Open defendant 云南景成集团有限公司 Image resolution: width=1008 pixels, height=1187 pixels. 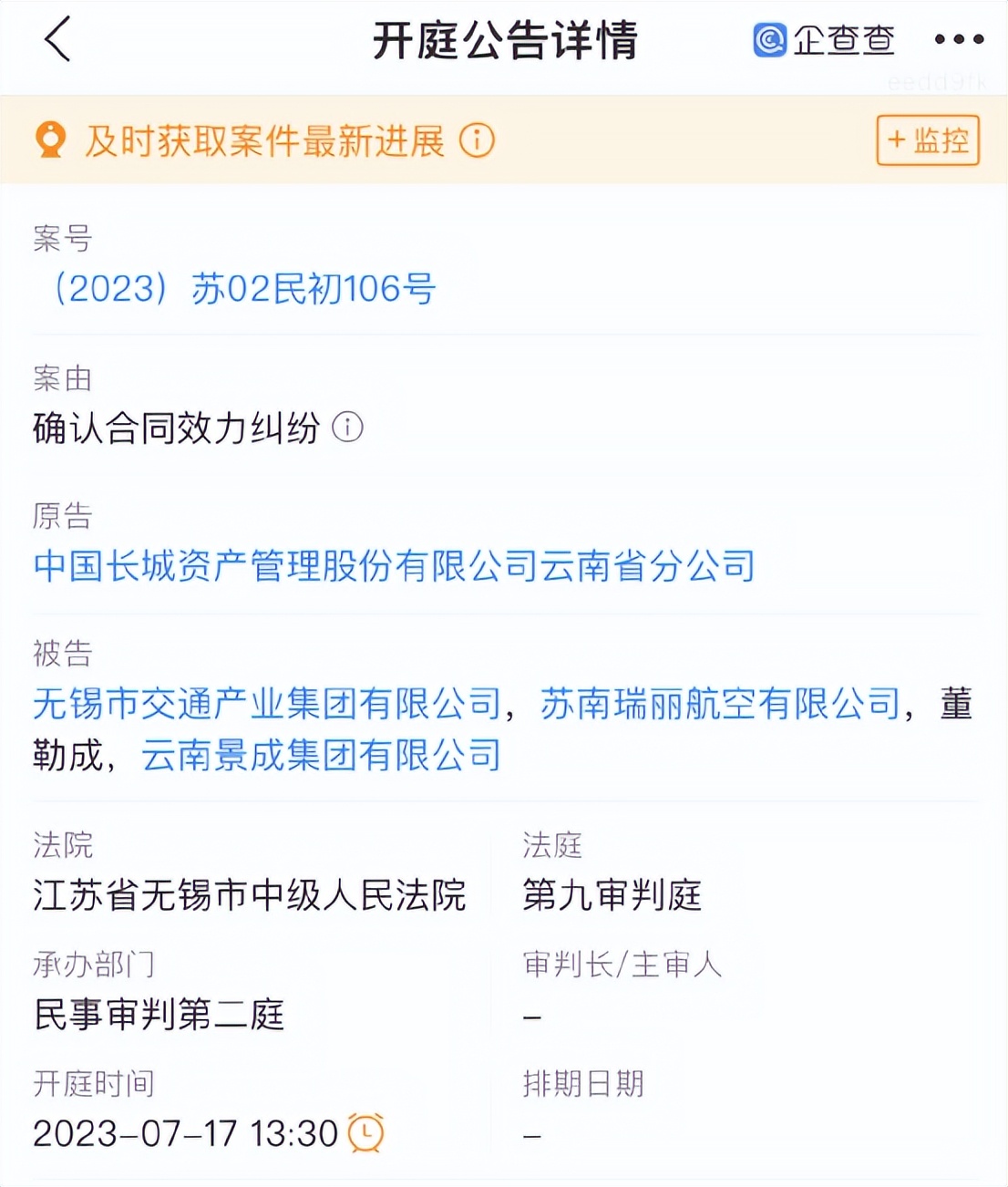(321, 756)
